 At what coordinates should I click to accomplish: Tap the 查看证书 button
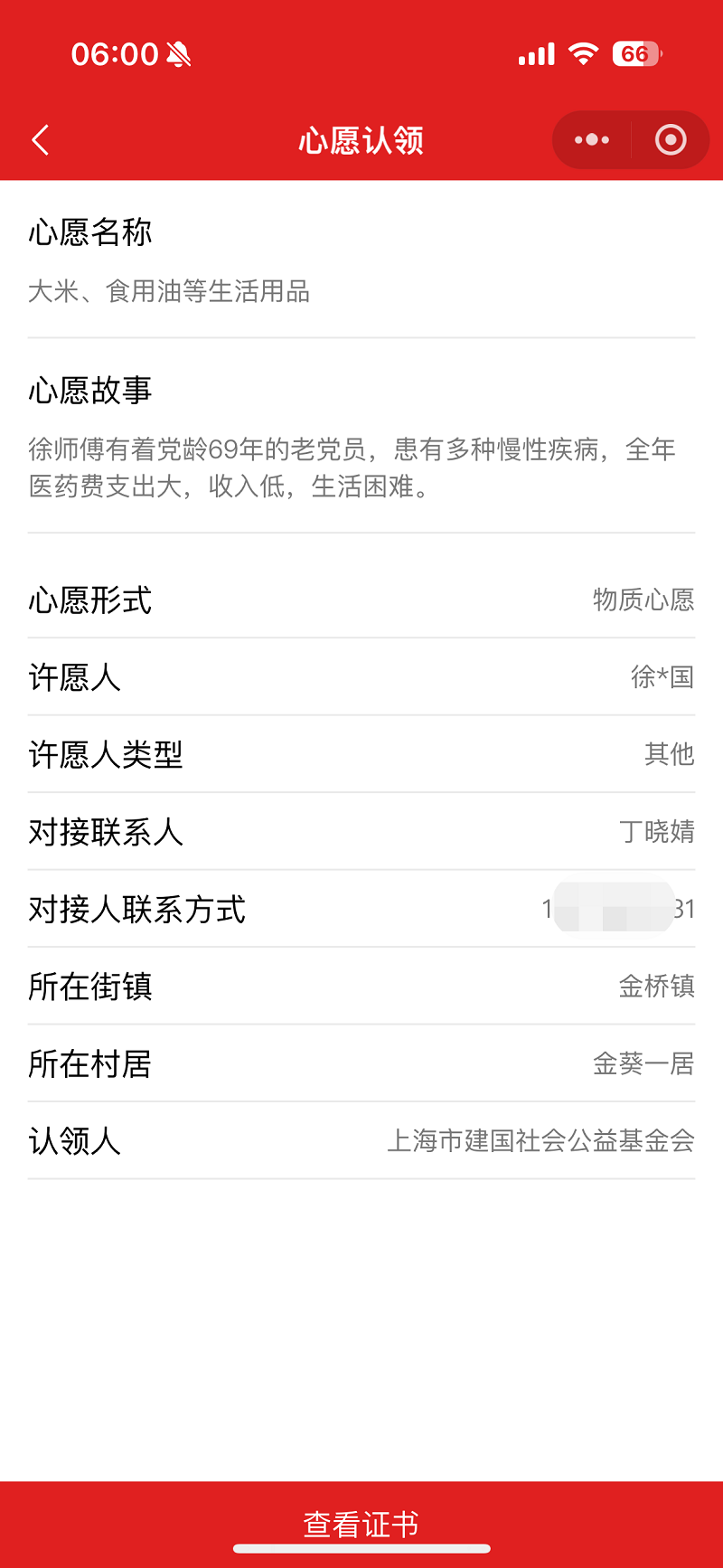361,1524
